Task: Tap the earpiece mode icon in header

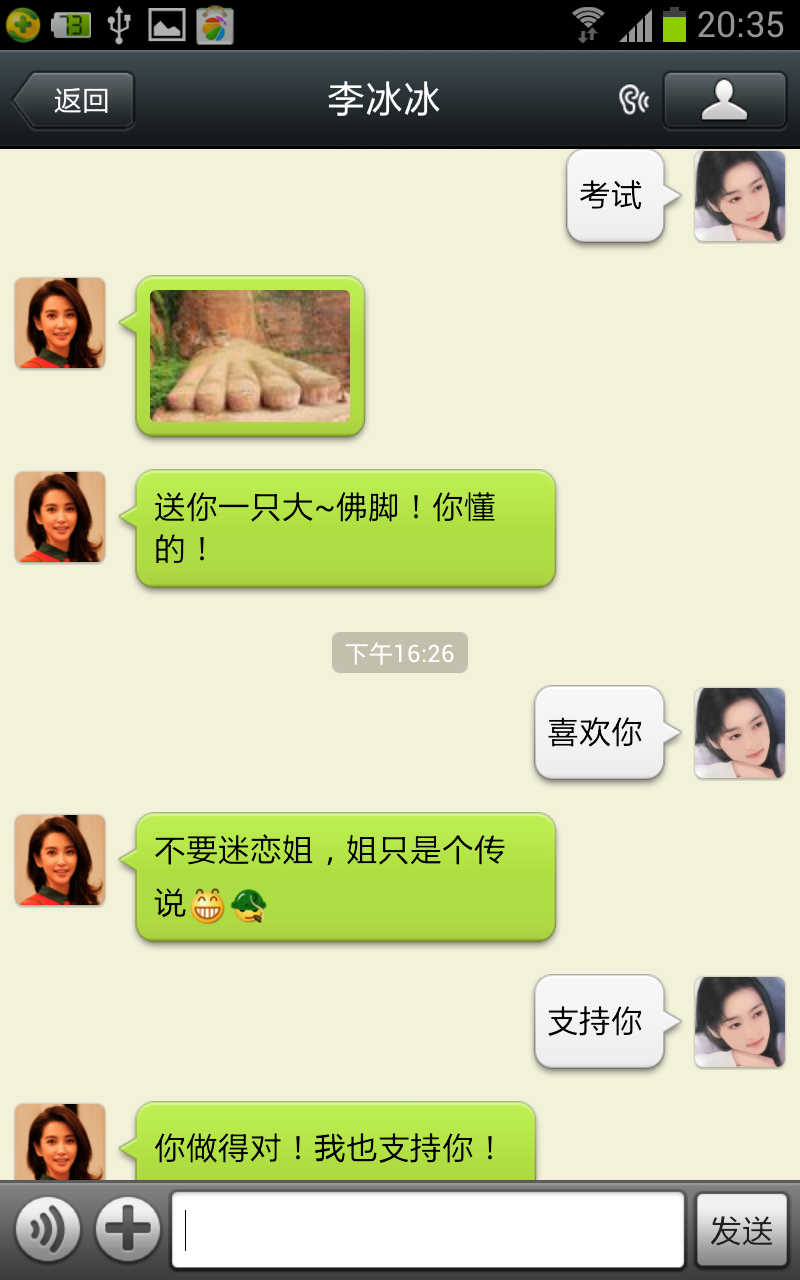Action: (634, 100)
